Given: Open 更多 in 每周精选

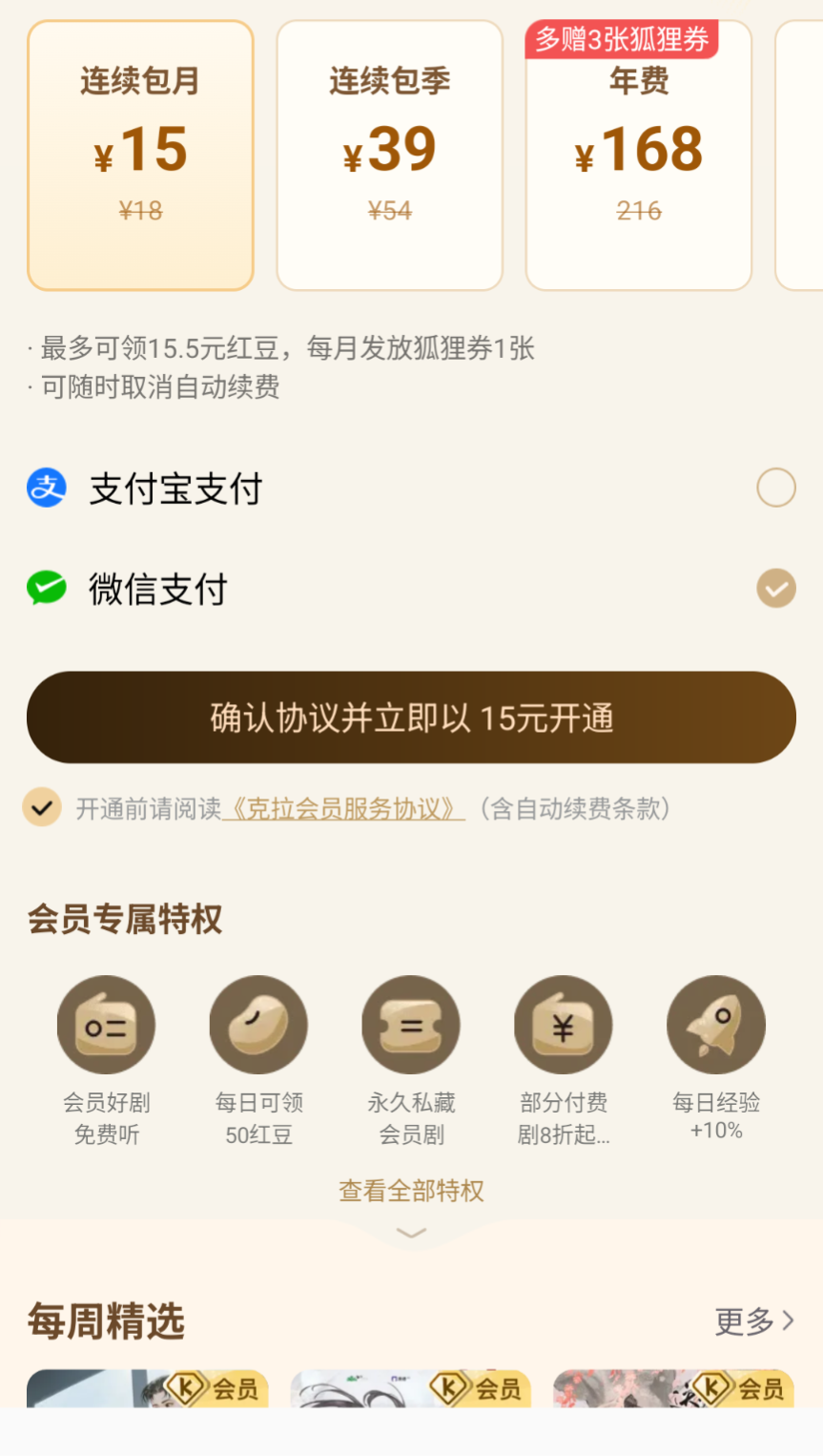Looking at the screenshot, I should (753, 1321).
